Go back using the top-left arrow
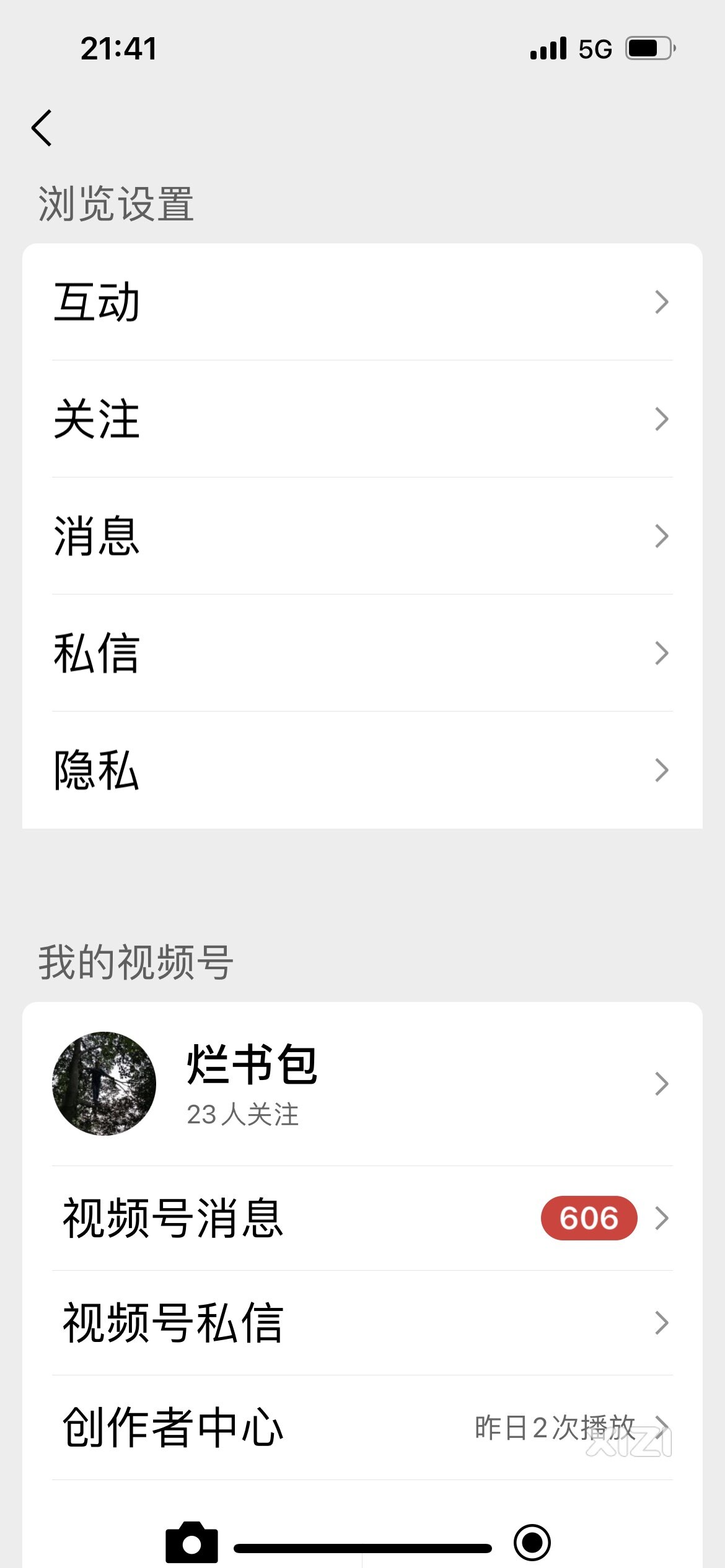The image size is (725, 1568). coord(42,128)
